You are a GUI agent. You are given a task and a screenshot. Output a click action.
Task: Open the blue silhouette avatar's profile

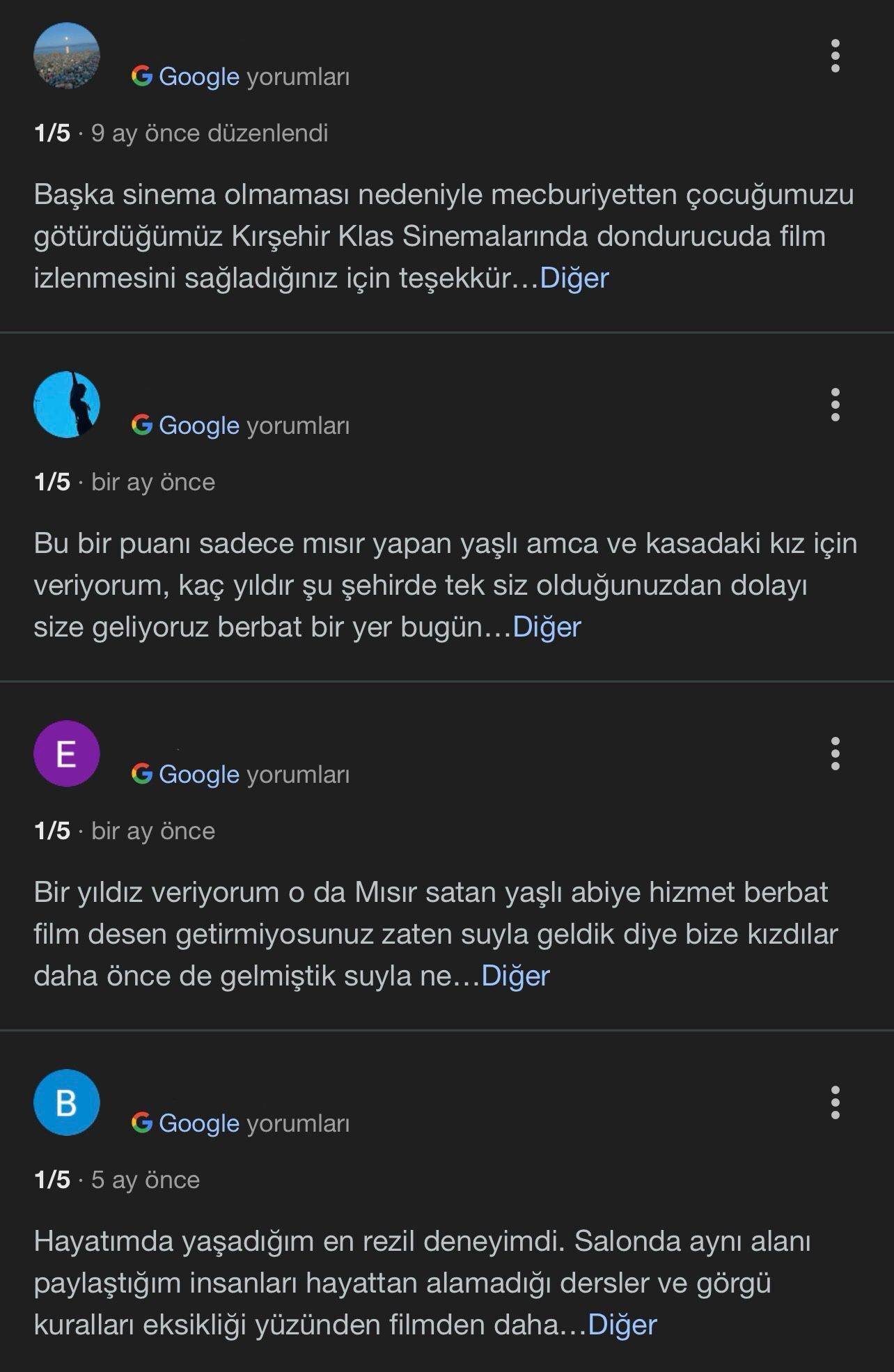click(x=67, y=405)
